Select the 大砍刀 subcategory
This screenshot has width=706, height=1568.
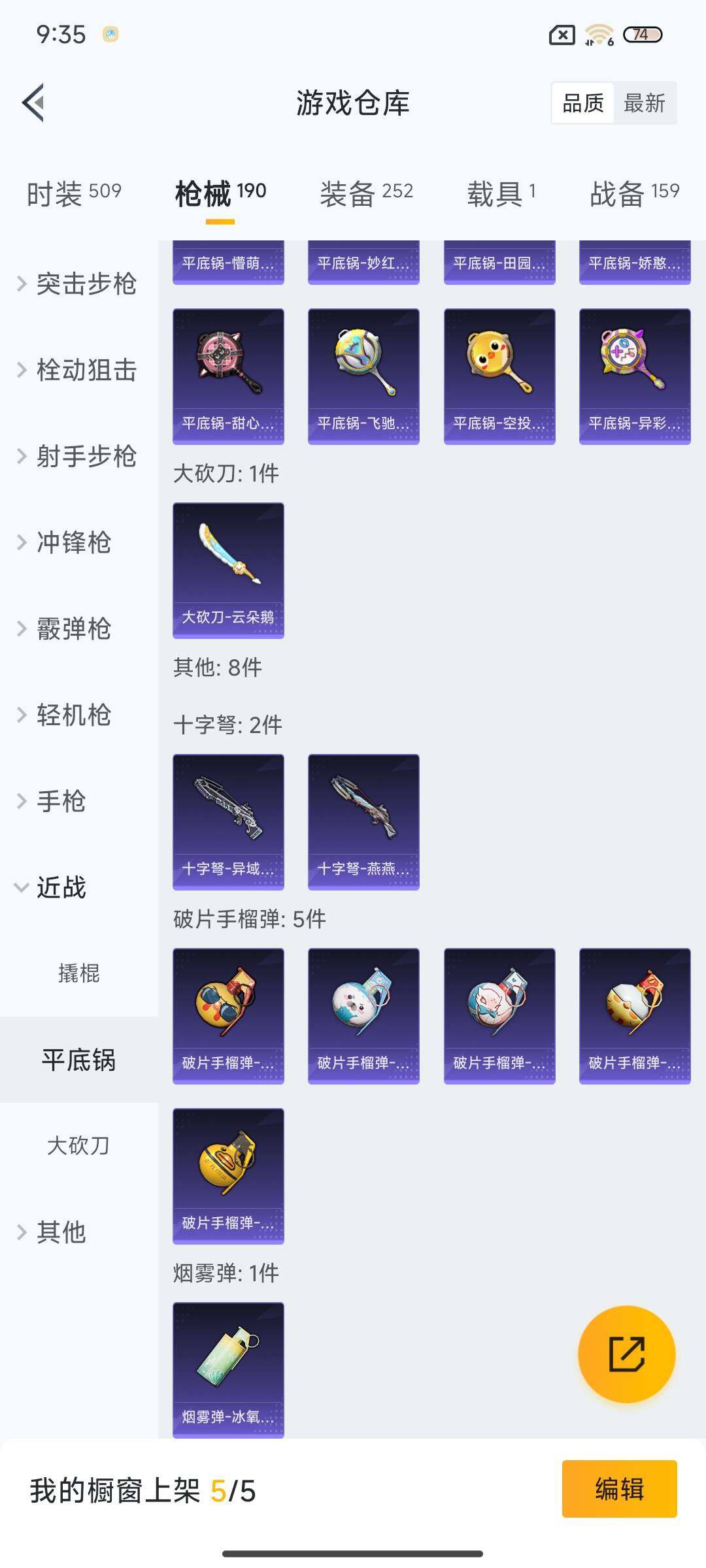click(x=78, y=1145)
